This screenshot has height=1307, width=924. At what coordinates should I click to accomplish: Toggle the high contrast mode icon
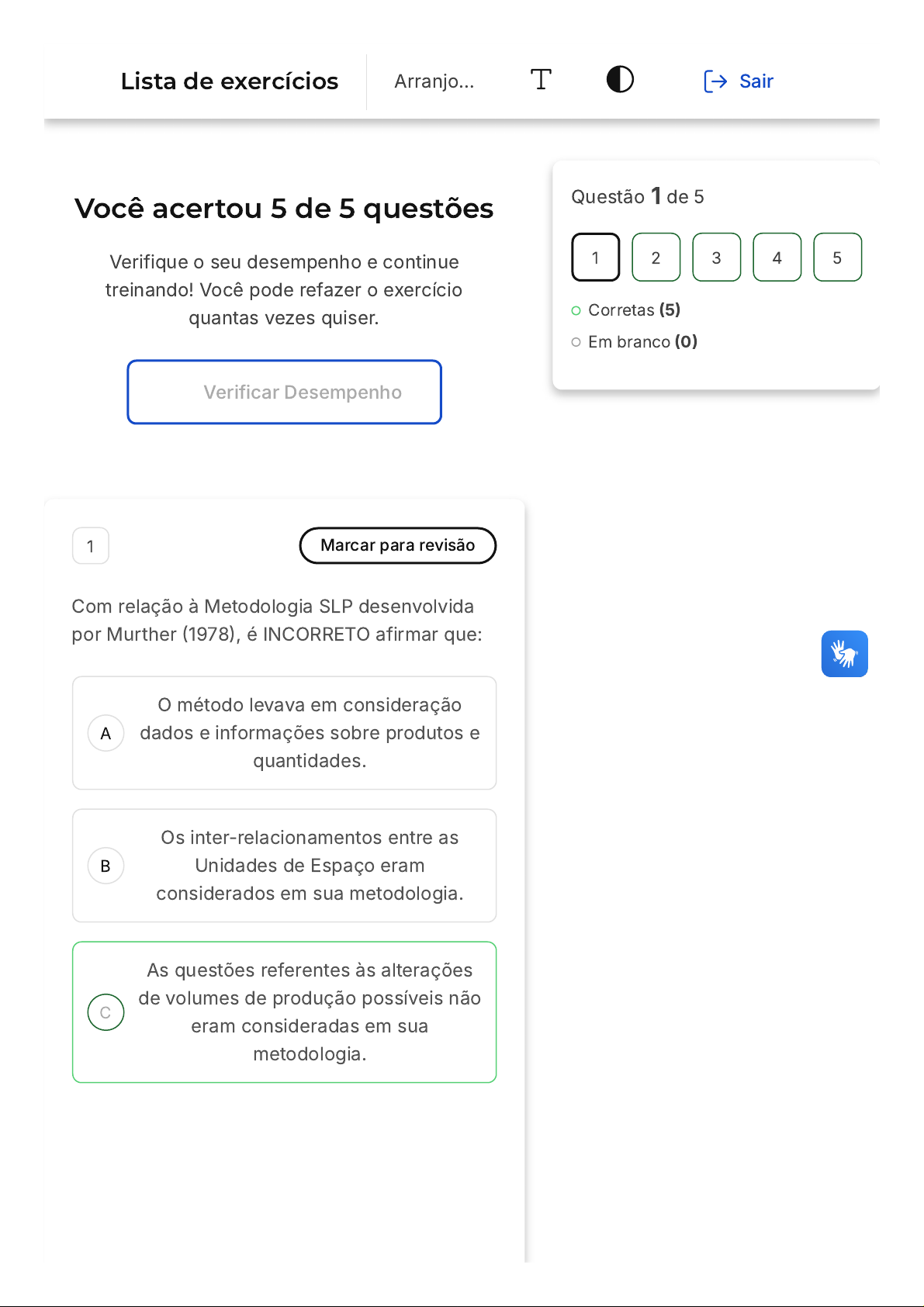tap(620, 80)
